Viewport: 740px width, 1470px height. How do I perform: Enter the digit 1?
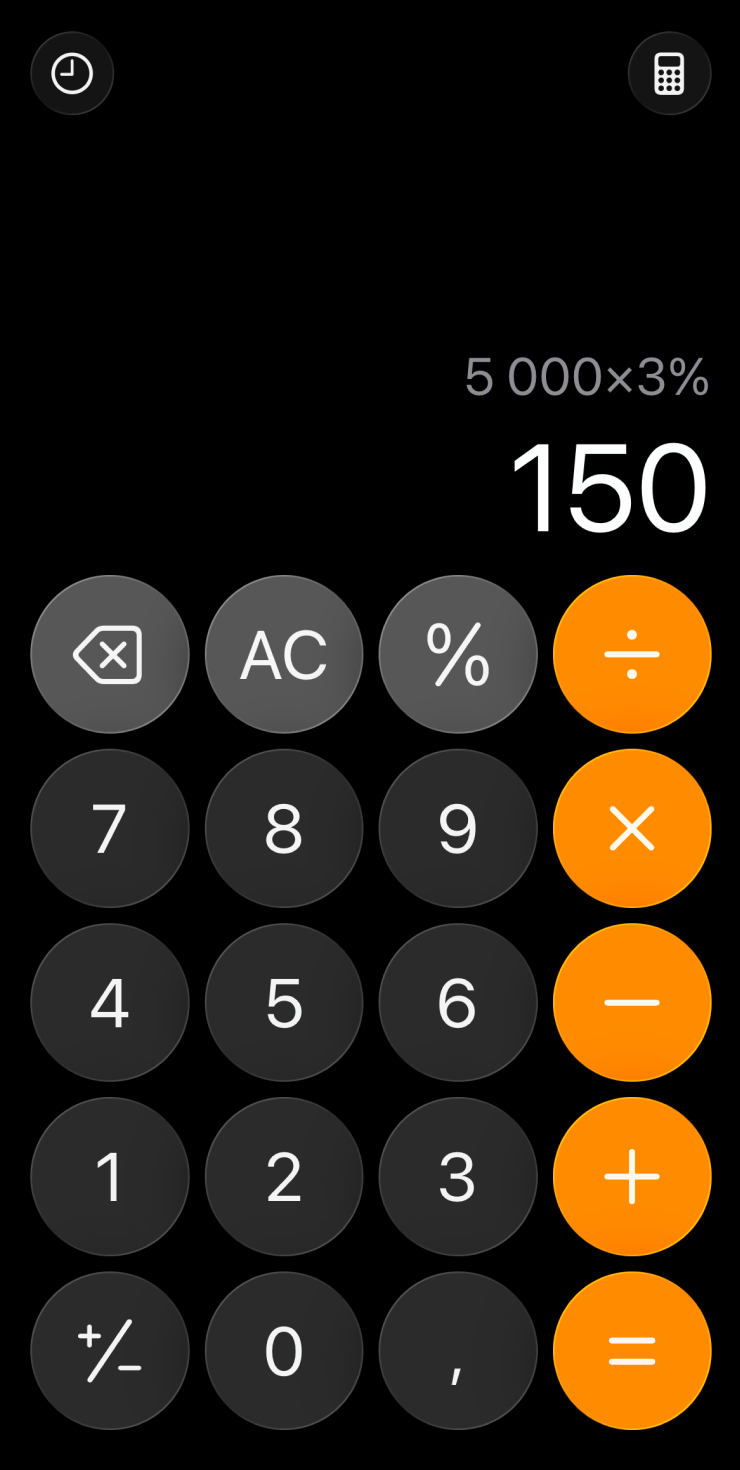coord(110,1177)
